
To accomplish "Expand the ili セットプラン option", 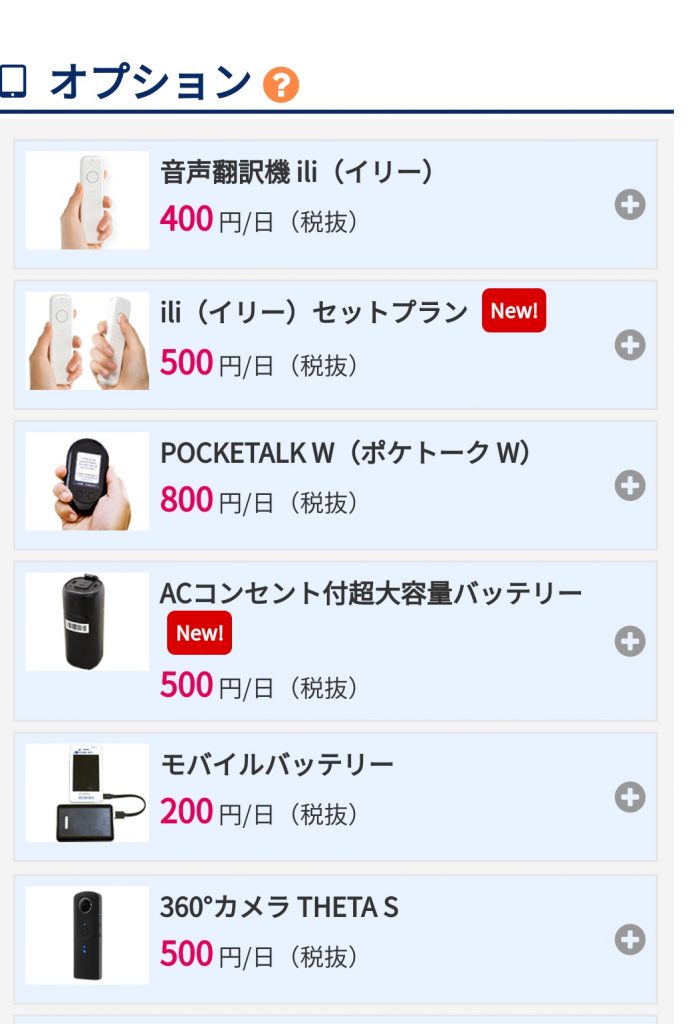I will [x=629, y=345].
